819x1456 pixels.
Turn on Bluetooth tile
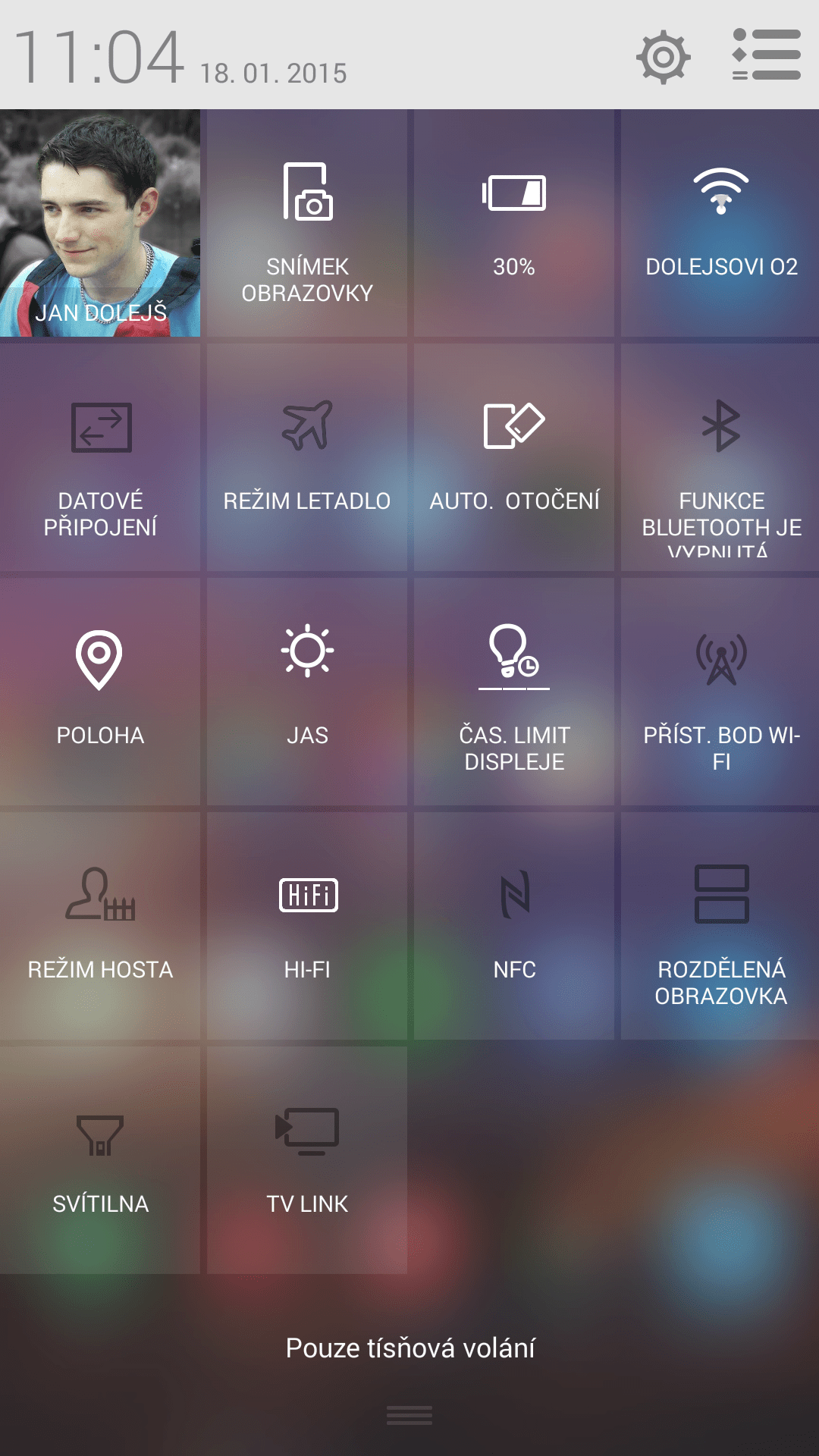click(x=720, y=457)
